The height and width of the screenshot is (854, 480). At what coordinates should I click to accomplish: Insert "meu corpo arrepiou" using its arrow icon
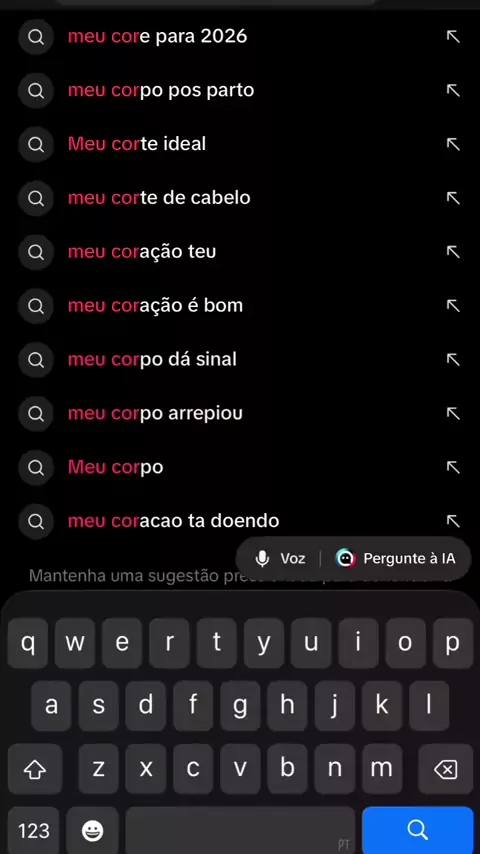tap(453, 414)
